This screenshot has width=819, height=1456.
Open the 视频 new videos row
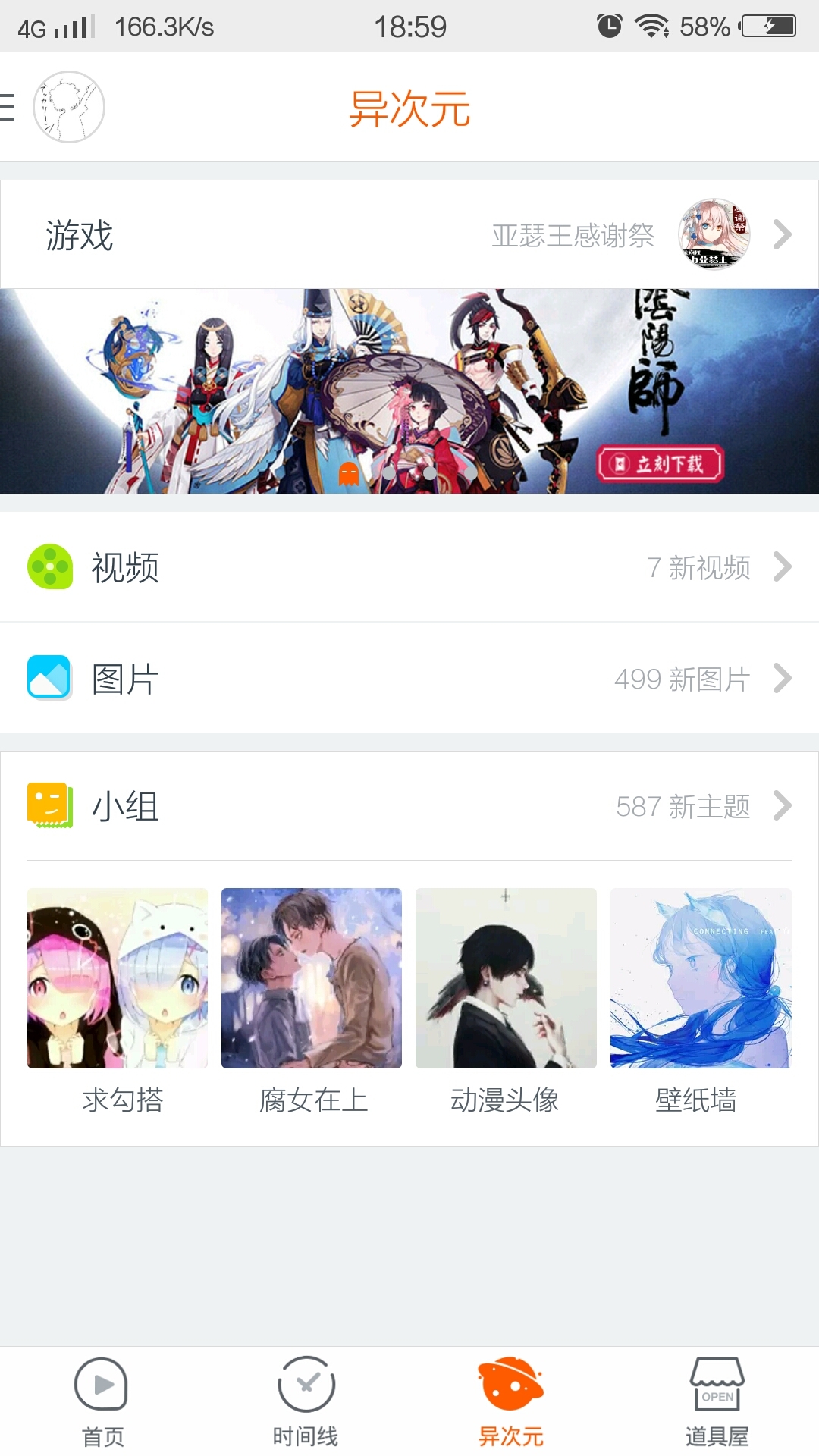pyautogui.click(x=409, y=567)
